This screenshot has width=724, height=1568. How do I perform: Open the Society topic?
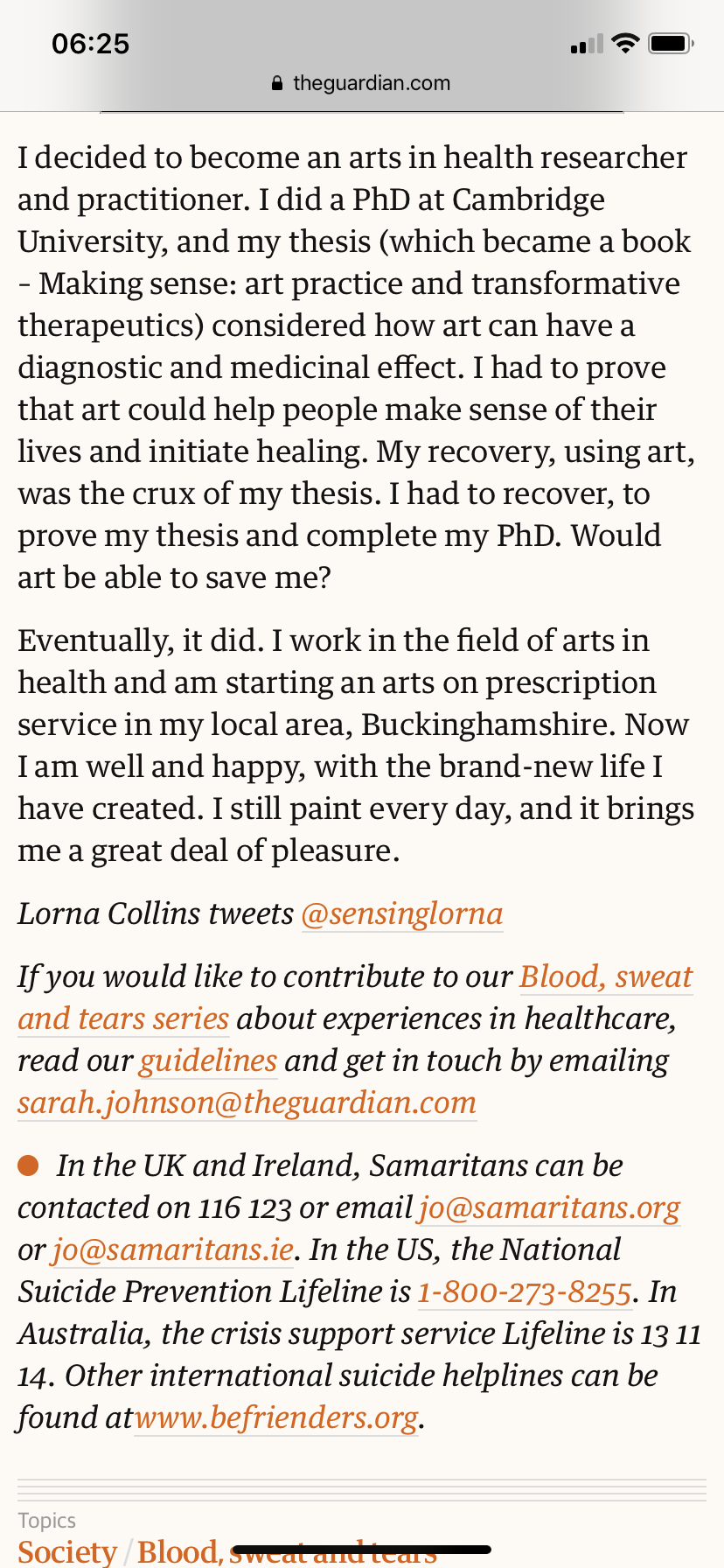tap(67, 1551)
